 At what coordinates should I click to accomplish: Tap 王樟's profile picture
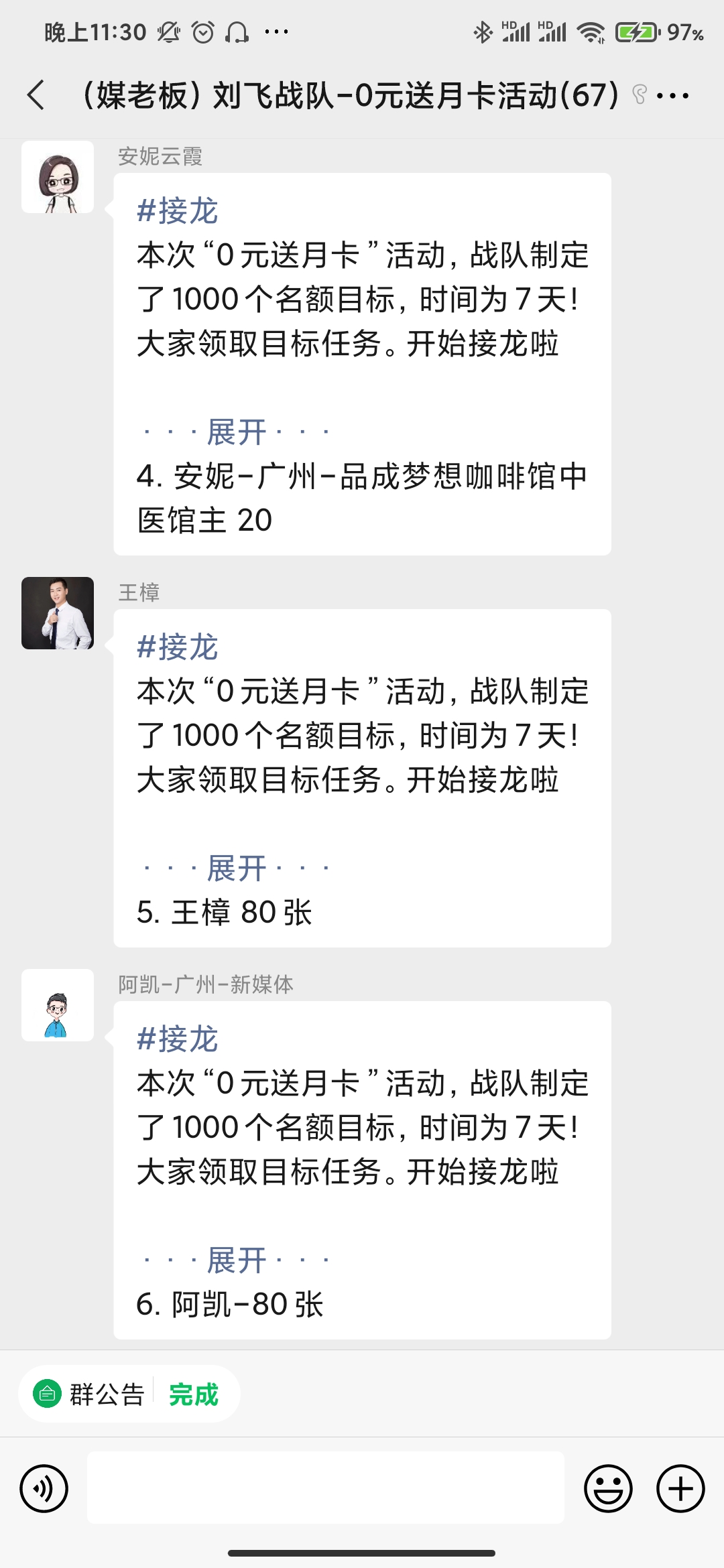[x=58, y=613]
